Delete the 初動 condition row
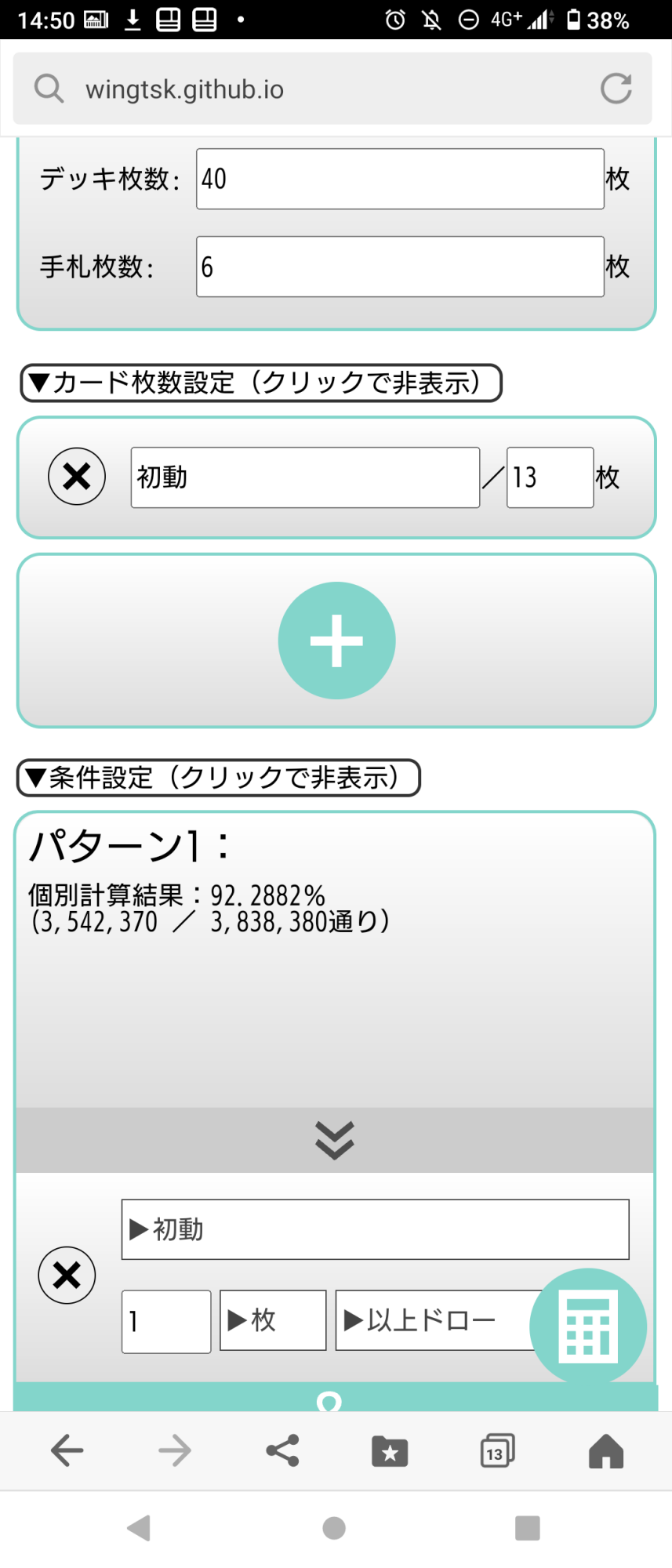 point(67,1275)
